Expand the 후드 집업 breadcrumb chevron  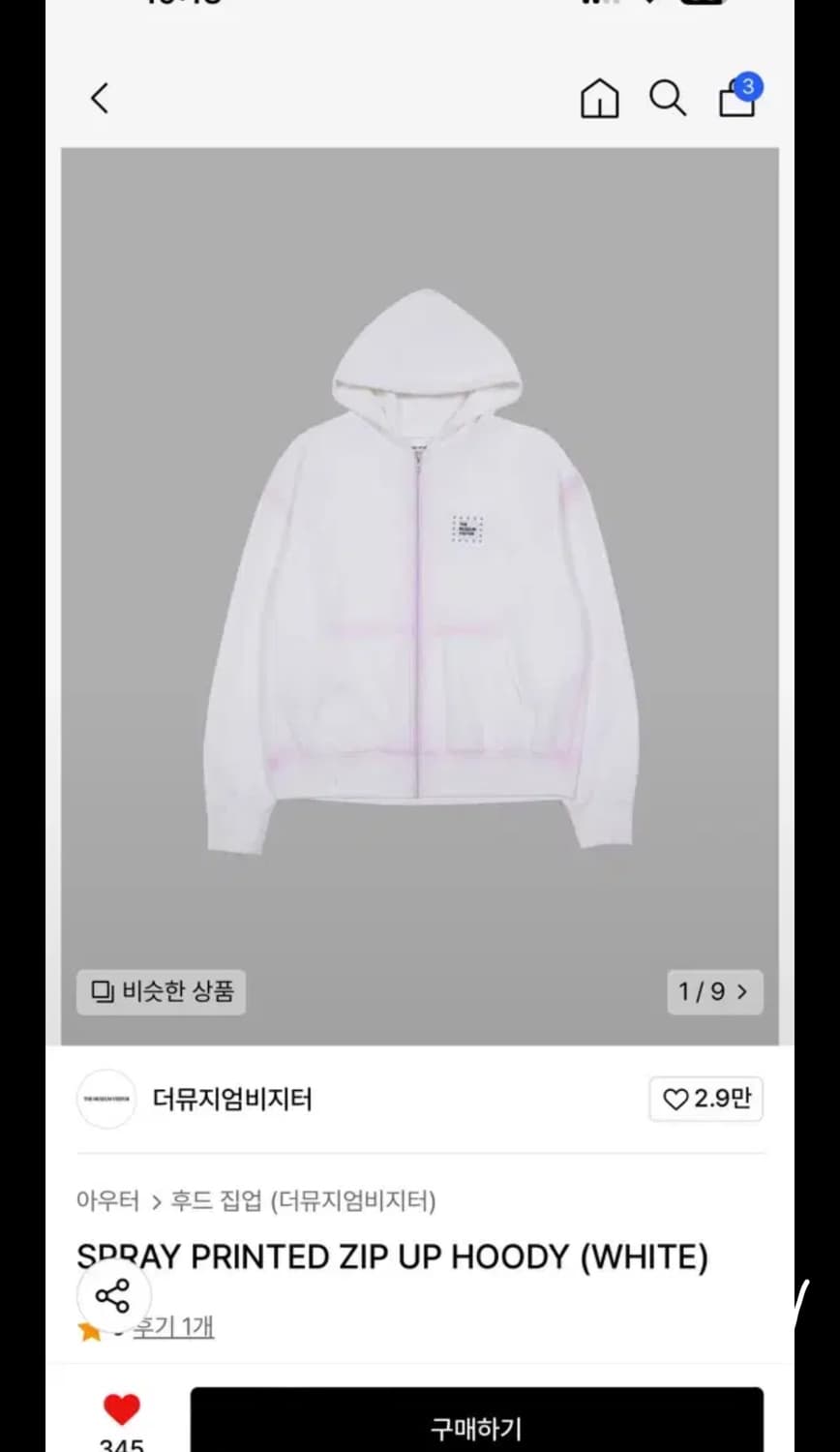(156, 1200)
